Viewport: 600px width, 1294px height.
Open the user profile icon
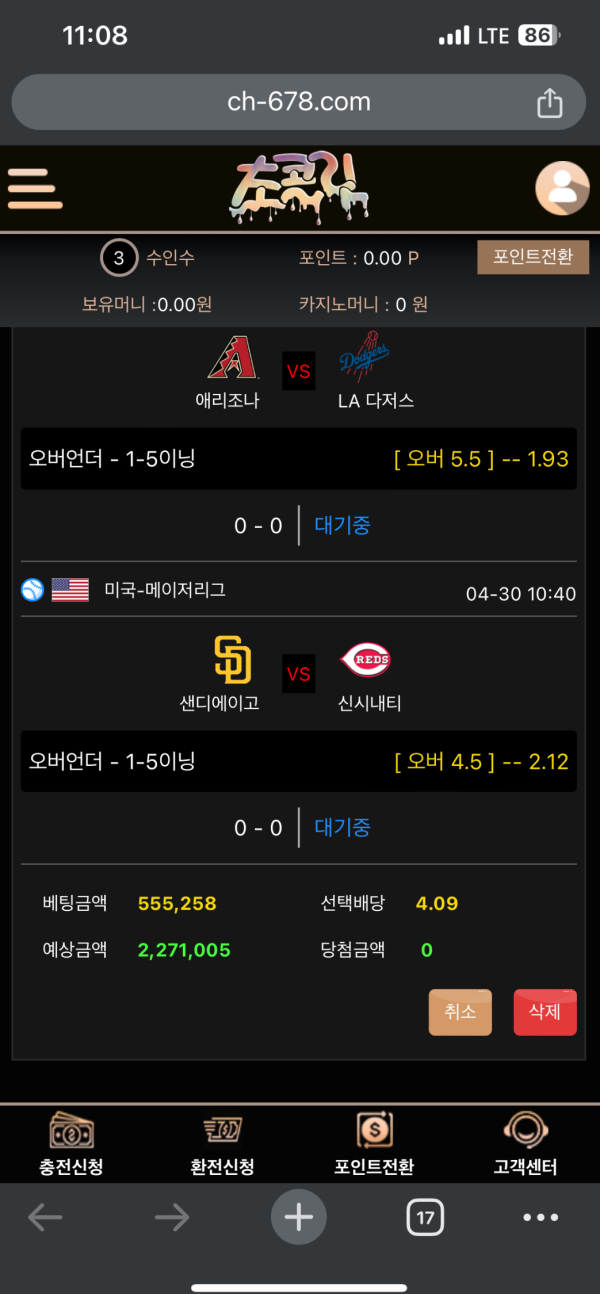[x=562, y=188]
